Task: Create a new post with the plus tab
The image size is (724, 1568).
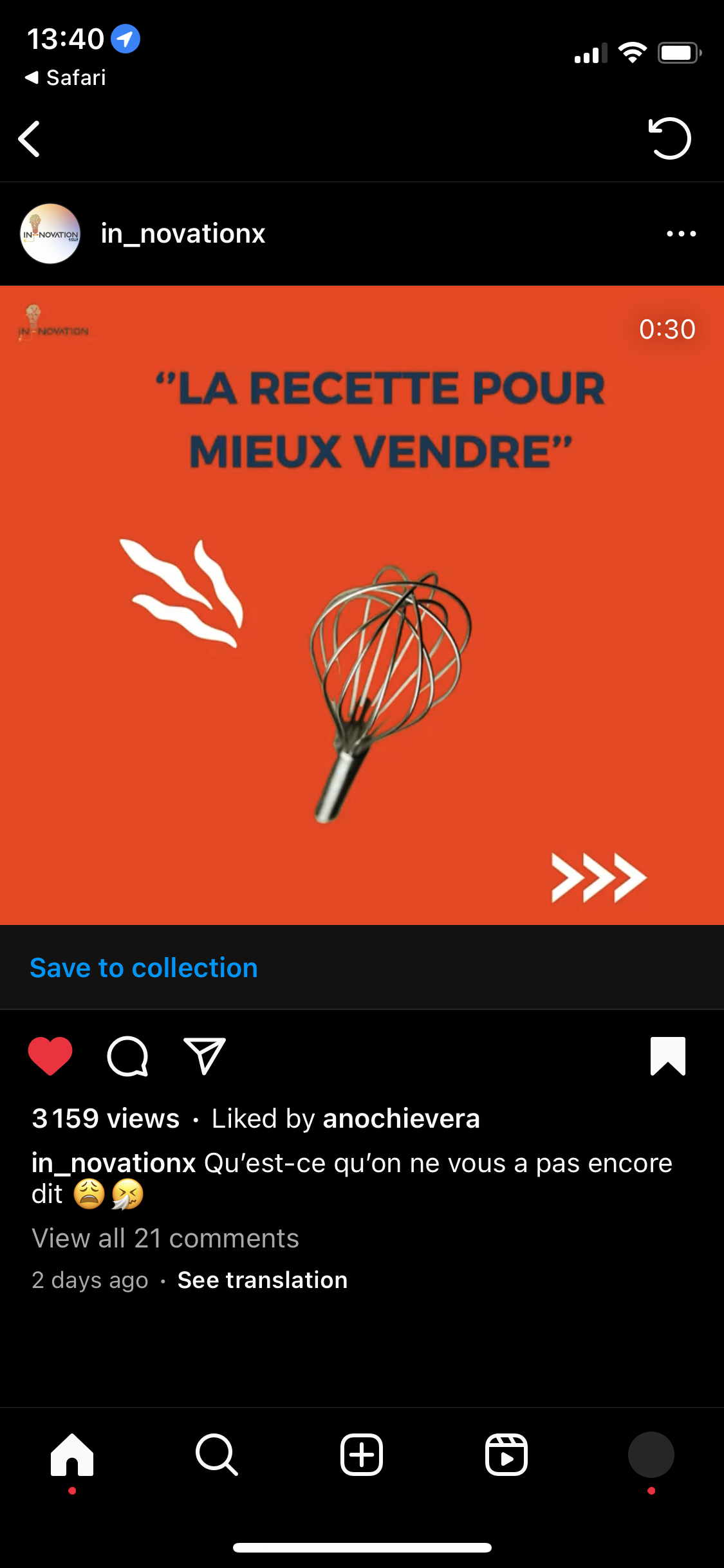Action: (362, 1455)
